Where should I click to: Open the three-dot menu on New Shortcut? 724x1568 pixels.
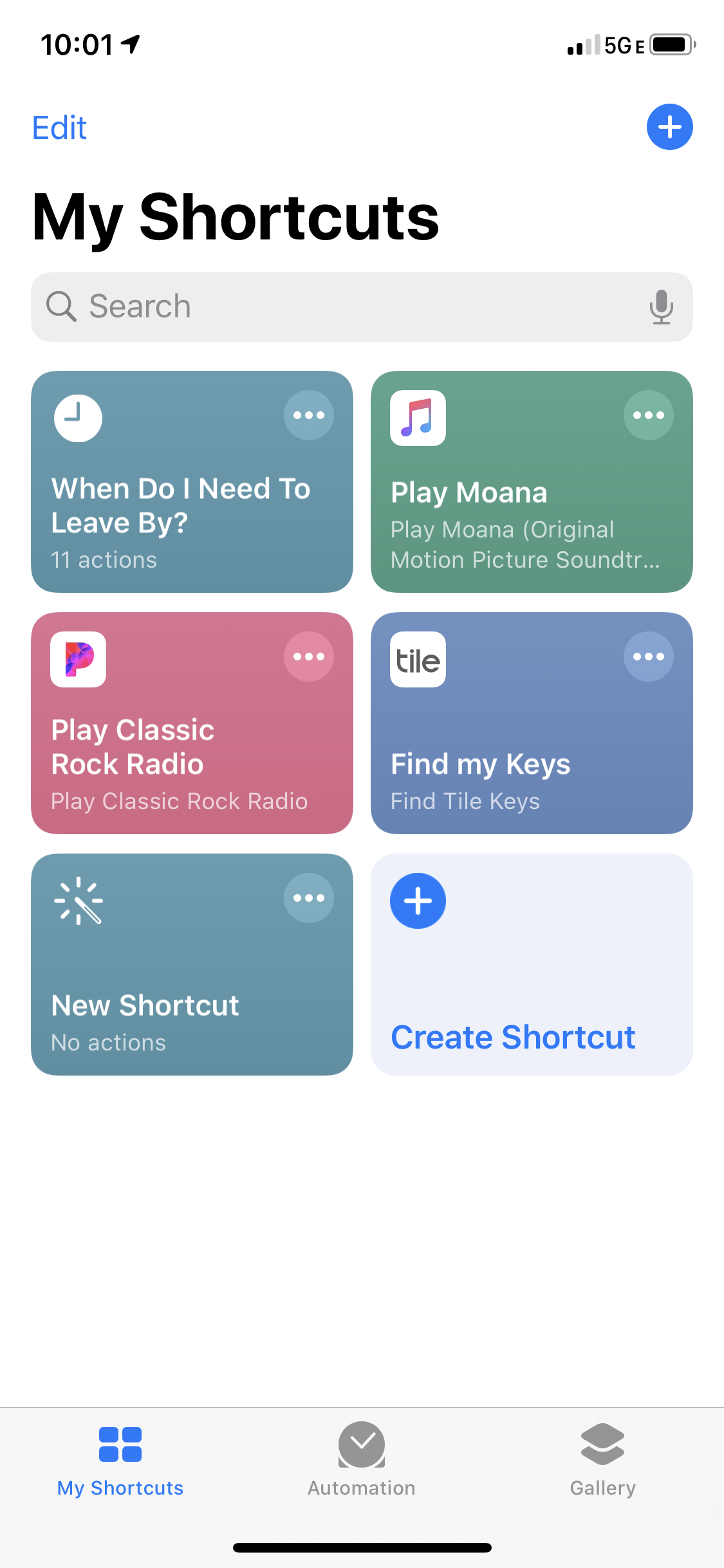309,898
